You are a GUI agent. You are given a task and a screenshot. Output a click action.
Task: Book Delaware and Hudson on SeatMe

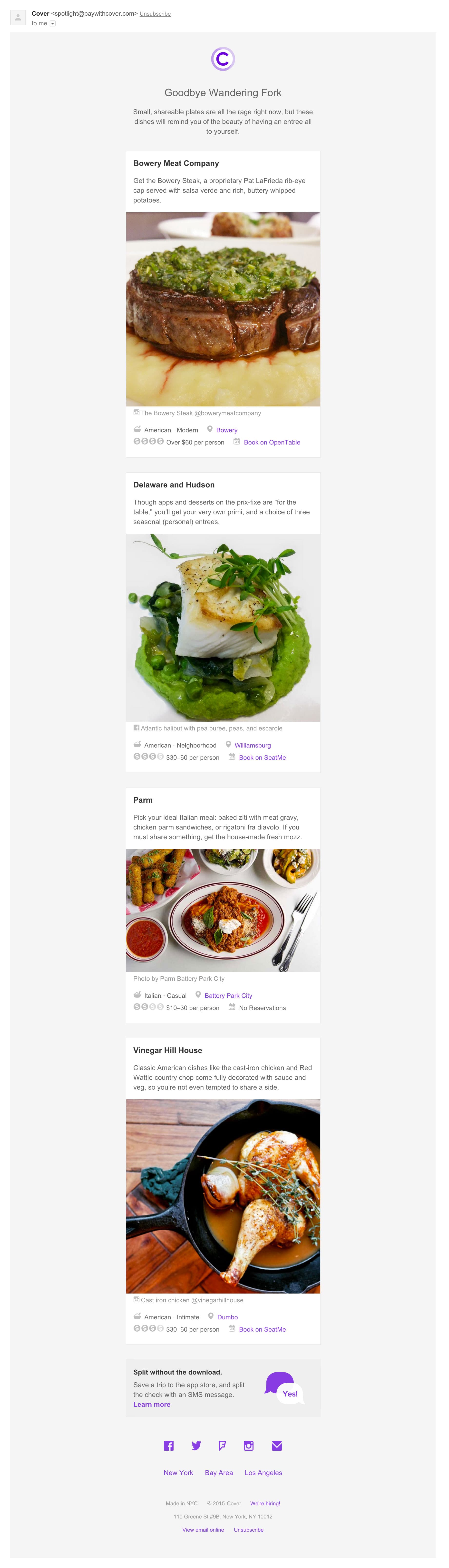(262, 757)
